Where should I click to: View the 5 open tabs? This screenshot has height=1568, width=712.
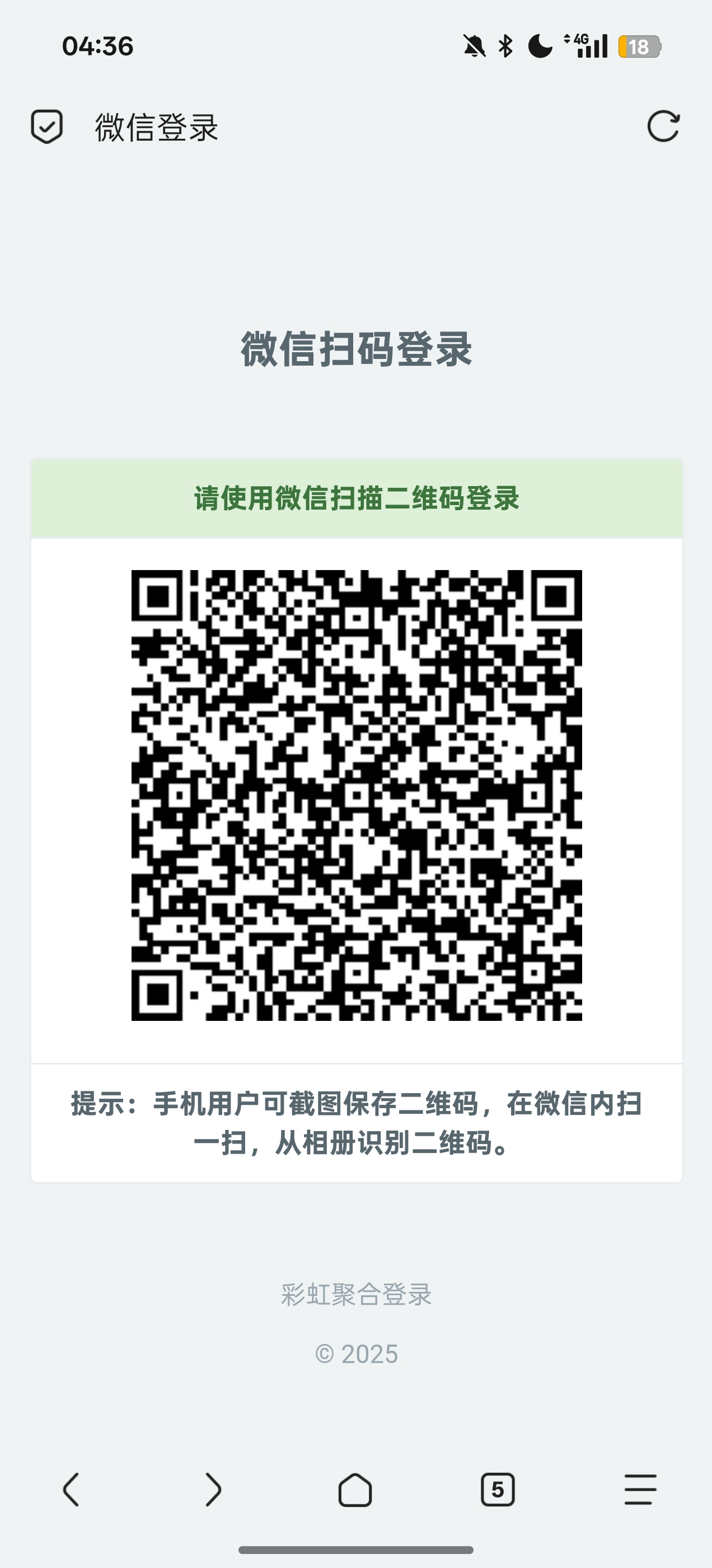point(498,1490)
